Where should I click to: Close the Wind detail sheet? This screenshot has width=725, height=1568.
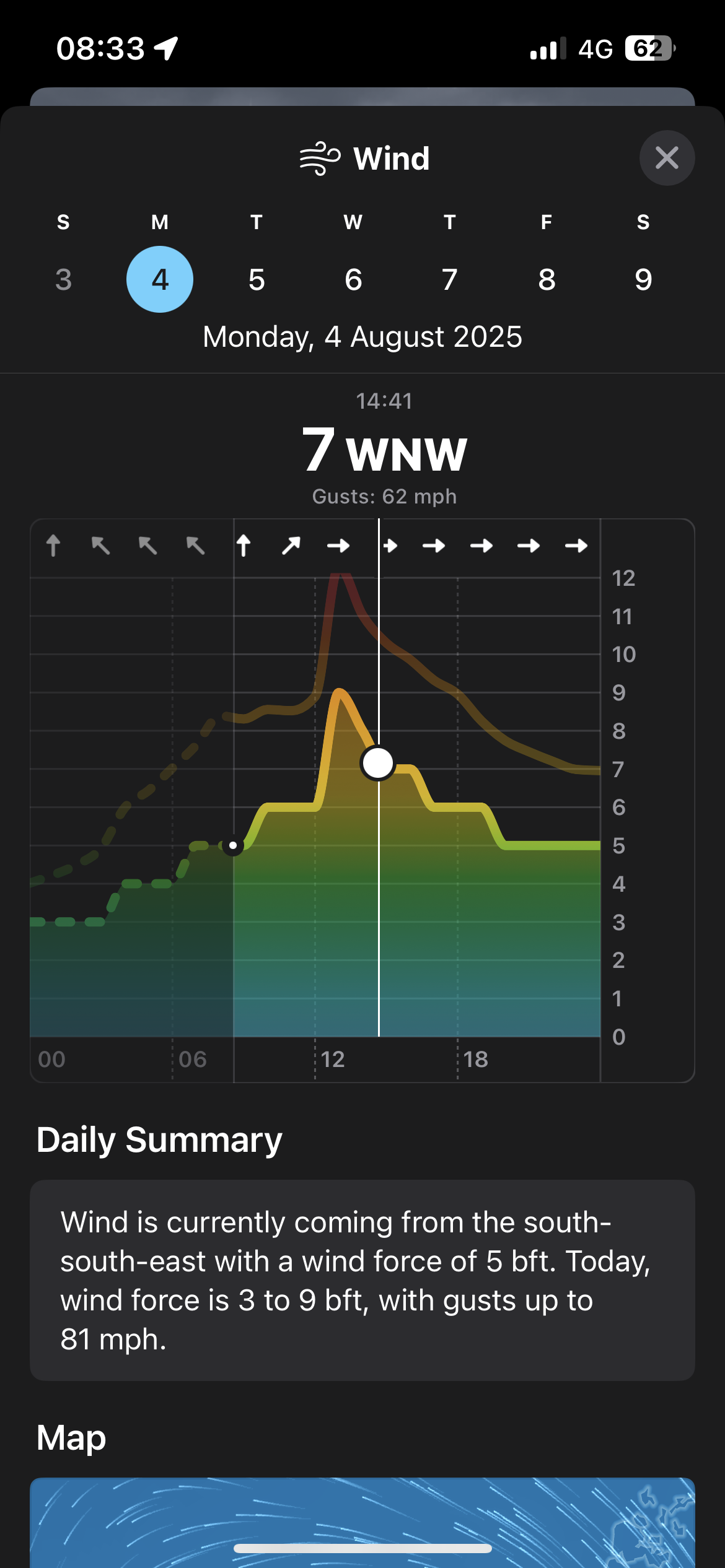point(667,158)
